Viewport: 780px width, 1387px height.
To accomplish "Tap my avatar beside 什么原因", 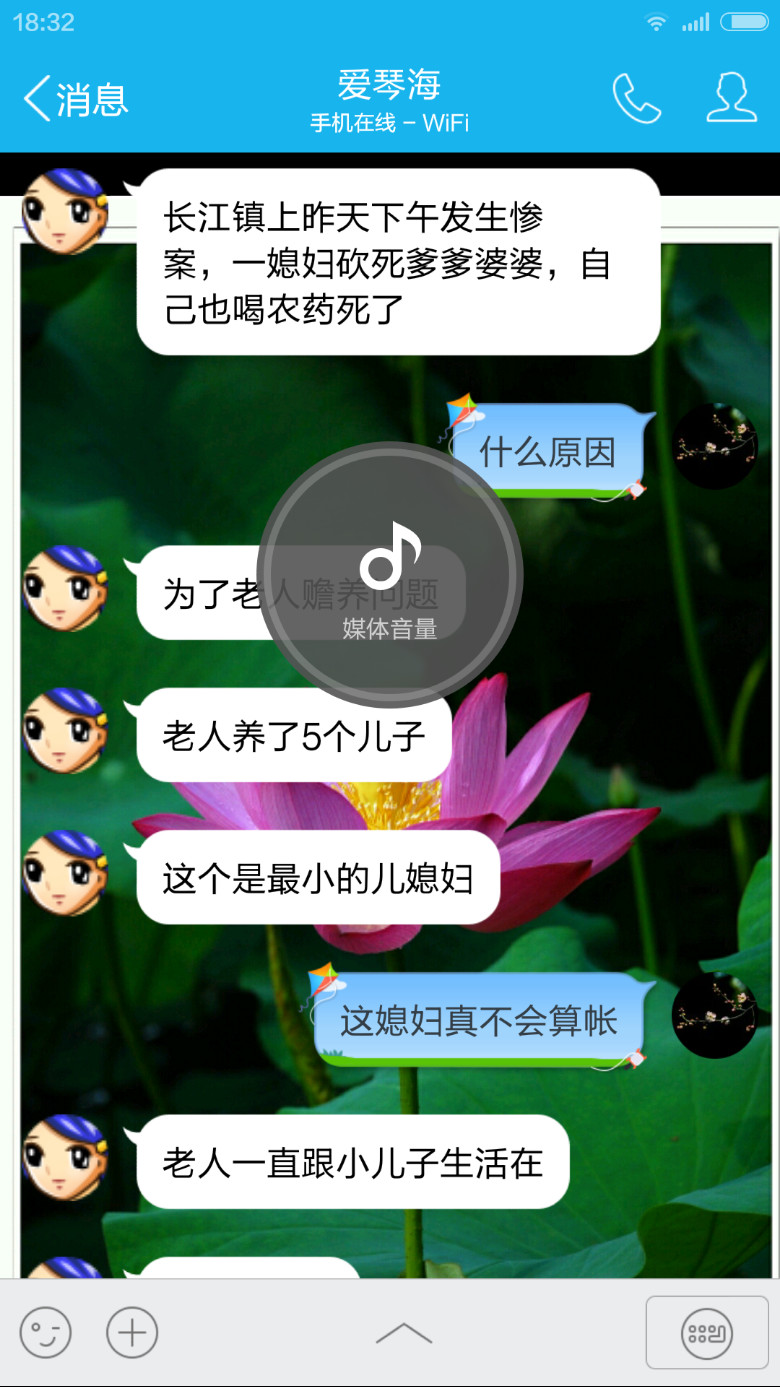I will pyautogui.click(x=714, y=446).
